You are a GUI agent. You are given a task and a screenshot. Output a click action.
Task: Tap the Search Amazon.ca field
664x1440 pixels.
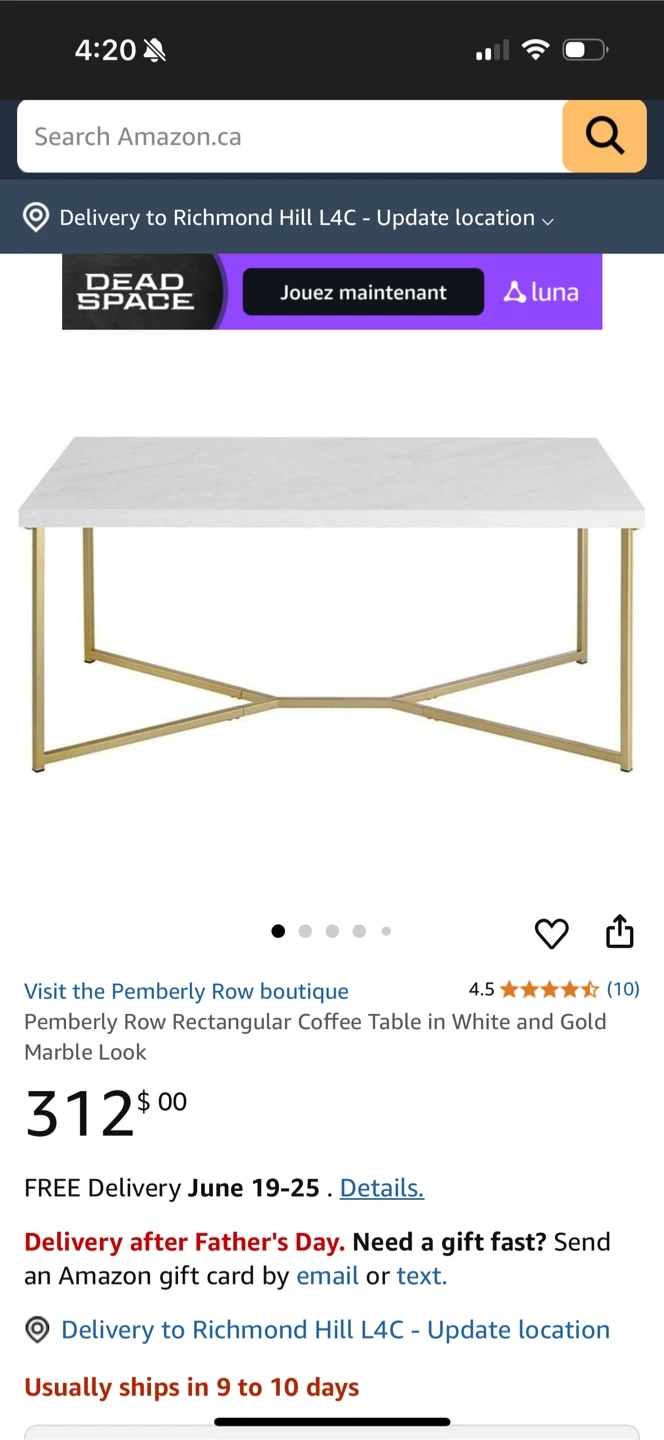click(x=289, y=136)
